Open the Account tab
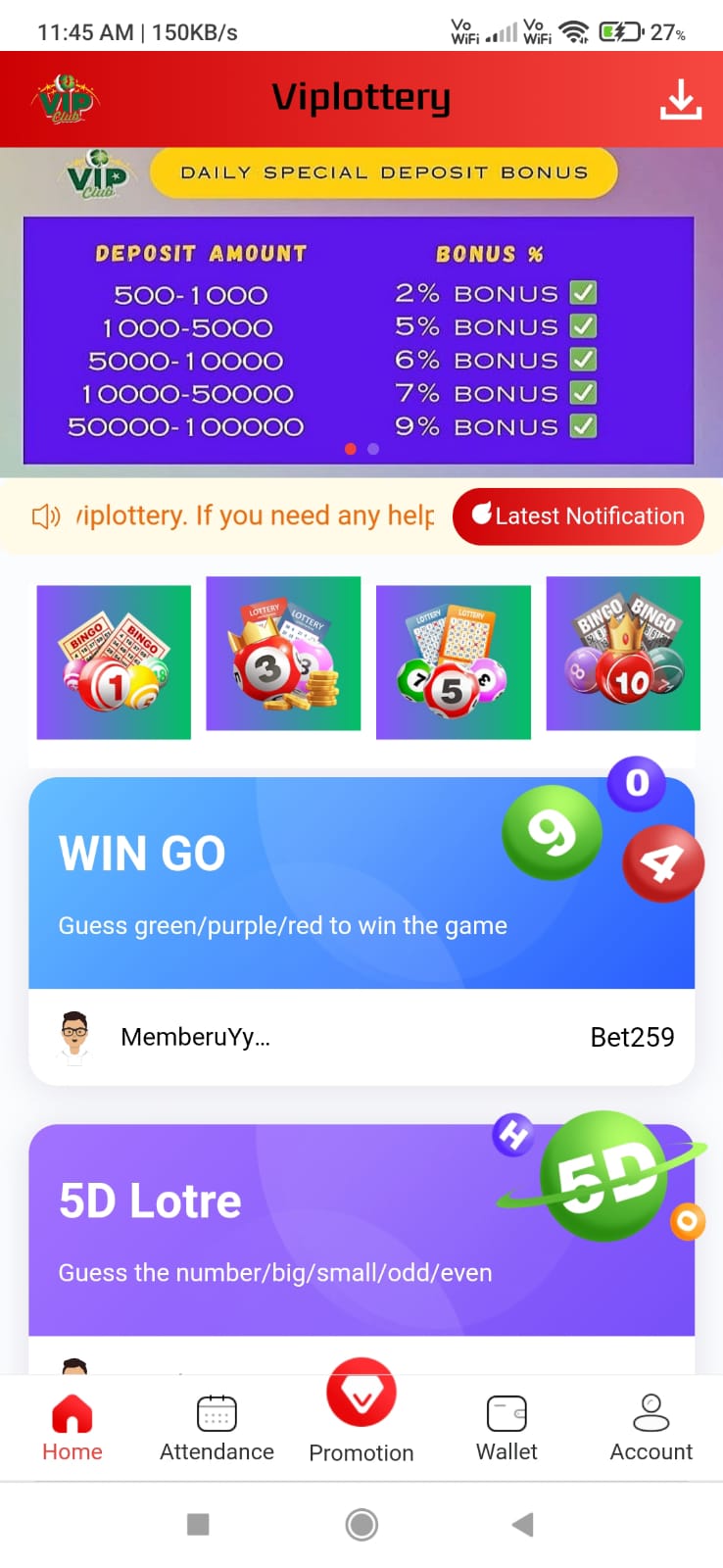The image size is (723, 1568). (x=651, y=1427)
